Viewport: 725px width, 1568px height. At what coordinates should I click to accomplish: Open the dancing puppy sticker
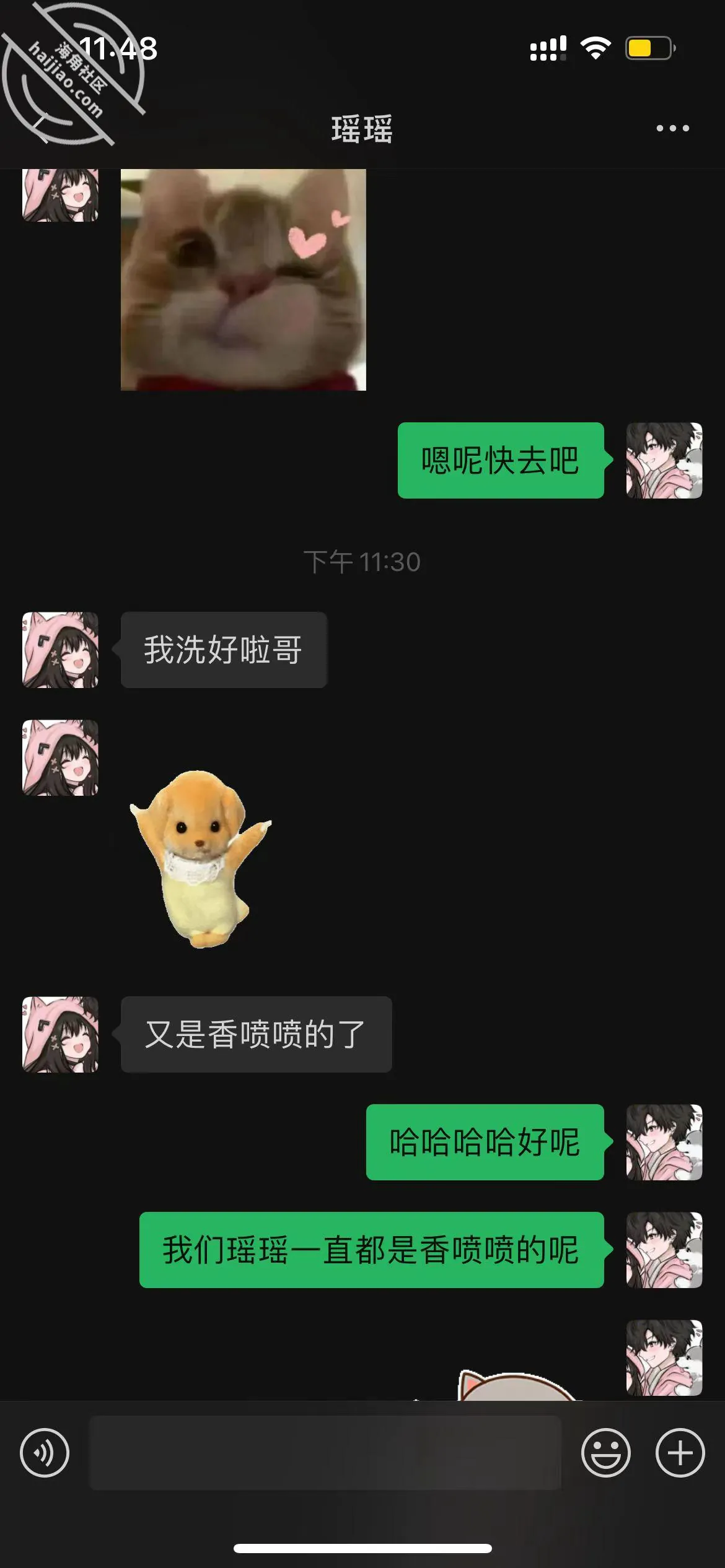pyautogui.click(x=200, y=858)
